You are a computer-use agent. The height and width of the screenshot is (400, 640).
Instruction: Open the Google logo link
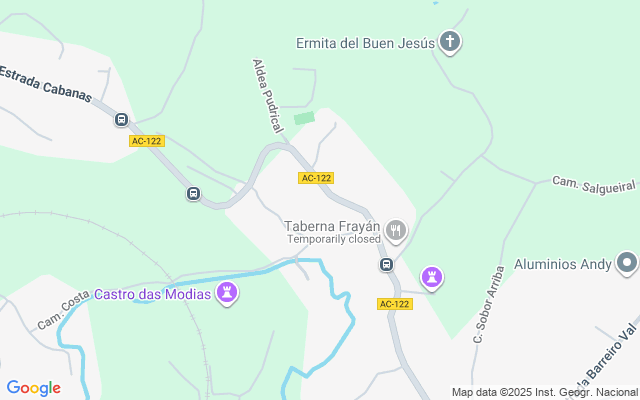tap(33, 388)
